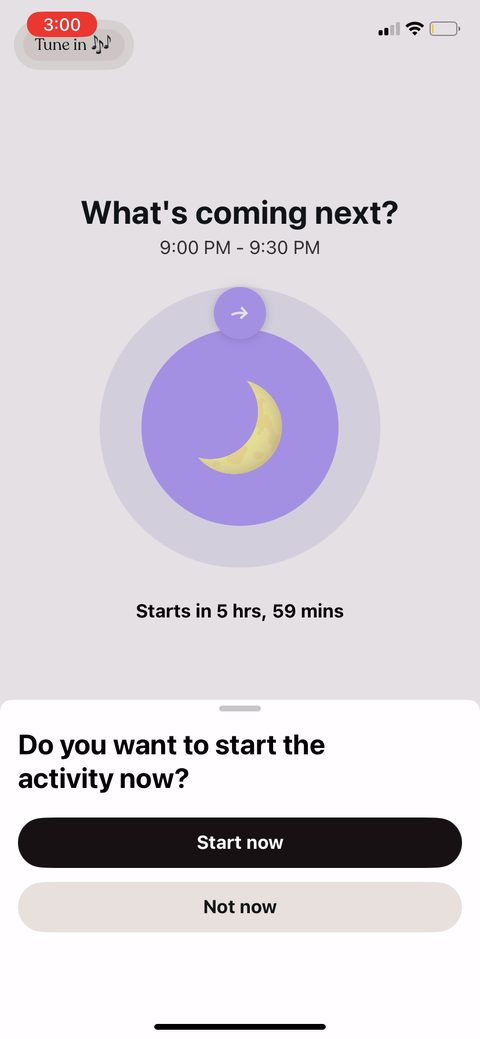Tap the sheet's drag handle
This screenshot has height=1039, width=480.
click(240, 708)
